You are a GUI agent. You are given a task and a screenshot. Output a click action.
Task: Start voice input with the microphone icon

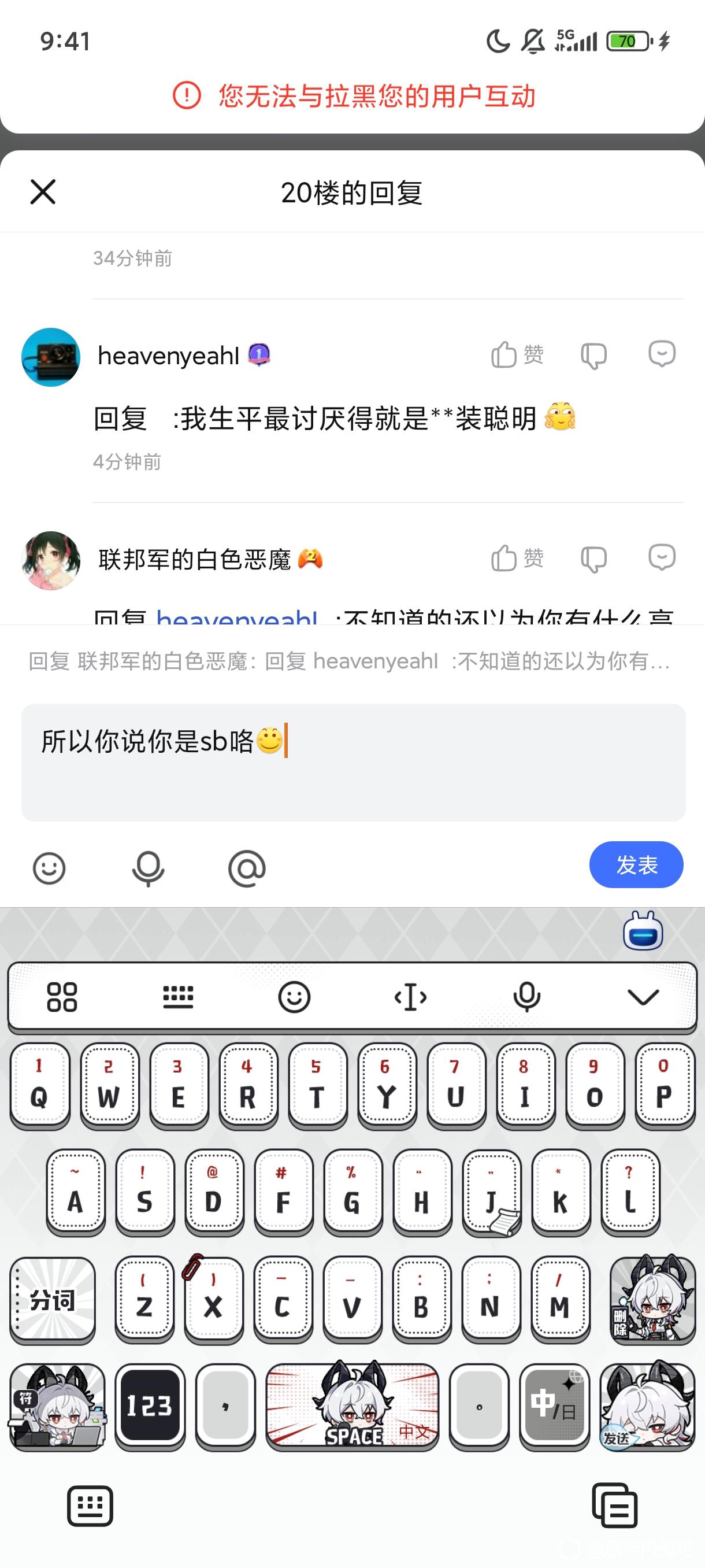pyautogui.click(x=148, y=868)
